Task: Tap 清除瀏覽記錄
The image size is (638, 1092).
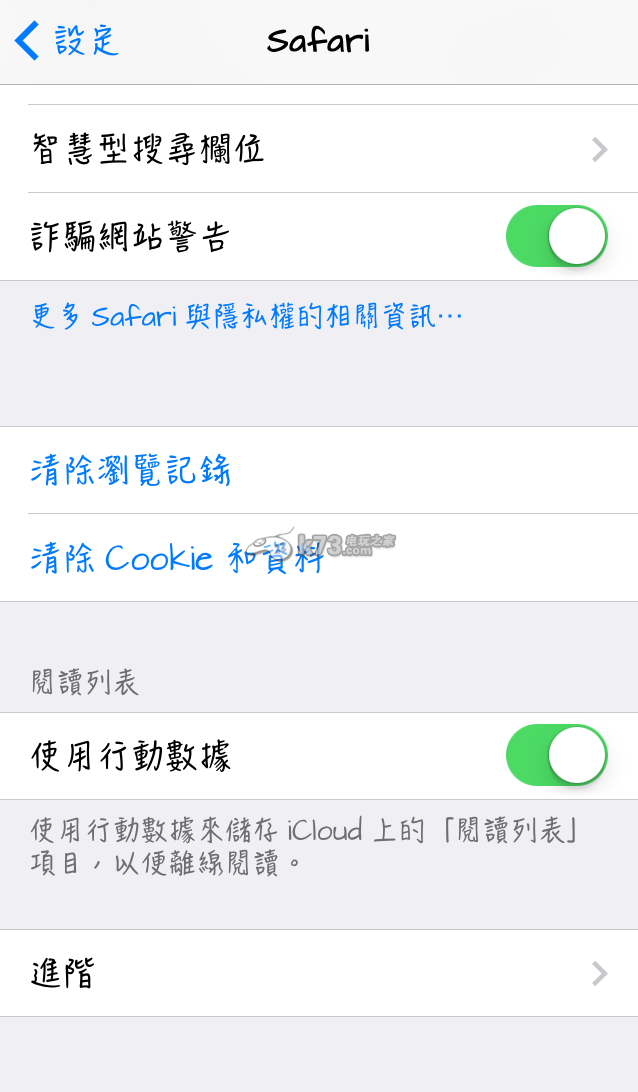Action: tap(319, 470)
